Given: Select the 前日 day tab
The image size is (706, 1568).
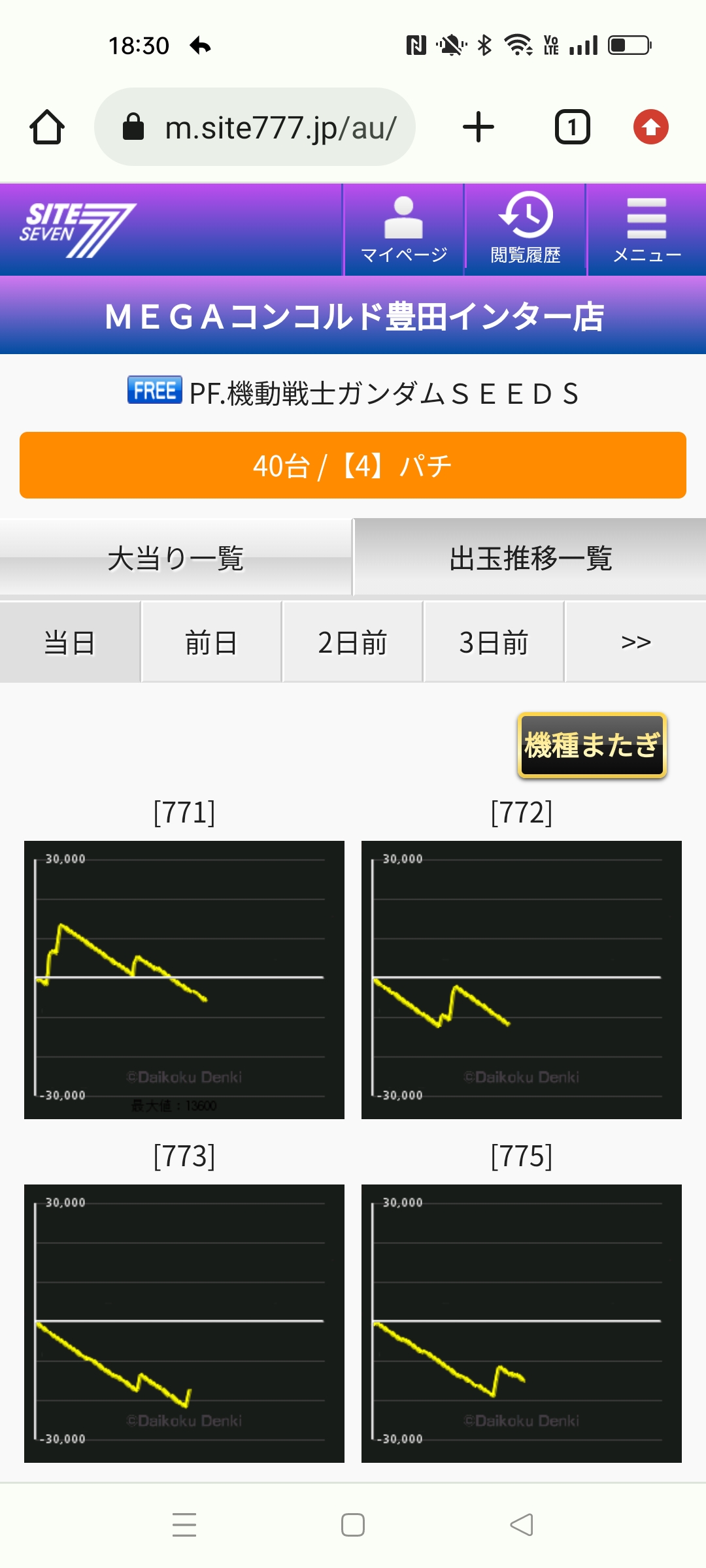Looking at the screenshot, I should (x=211, y=642).
